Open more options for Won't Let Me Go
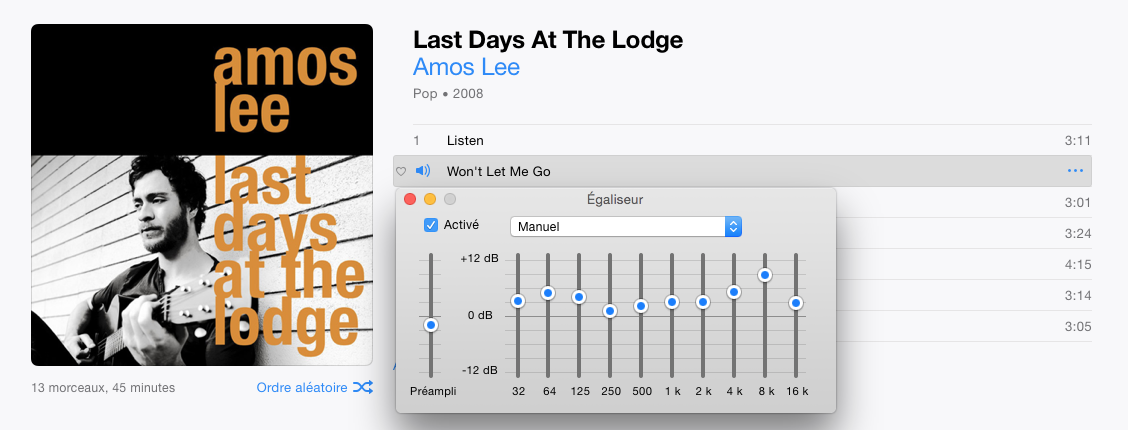 (1075, 171)
